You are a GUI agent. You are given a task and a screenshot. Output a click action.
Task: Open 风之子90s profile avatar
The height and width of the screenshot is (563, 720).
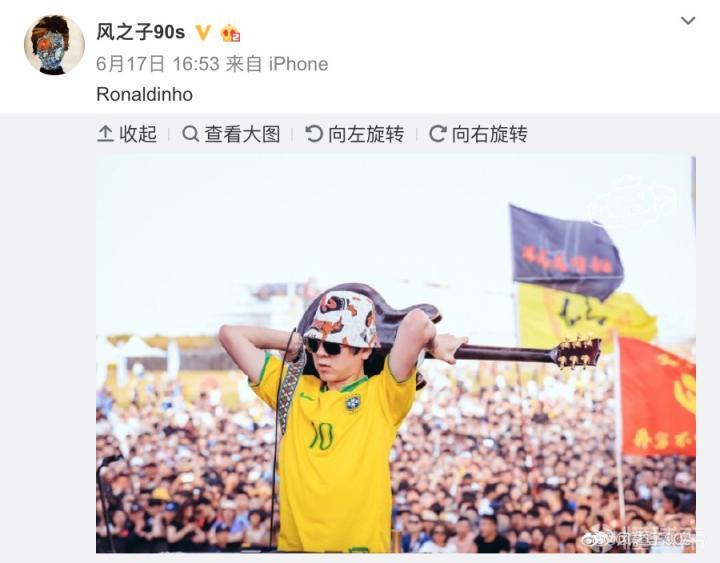pos(54,45)
